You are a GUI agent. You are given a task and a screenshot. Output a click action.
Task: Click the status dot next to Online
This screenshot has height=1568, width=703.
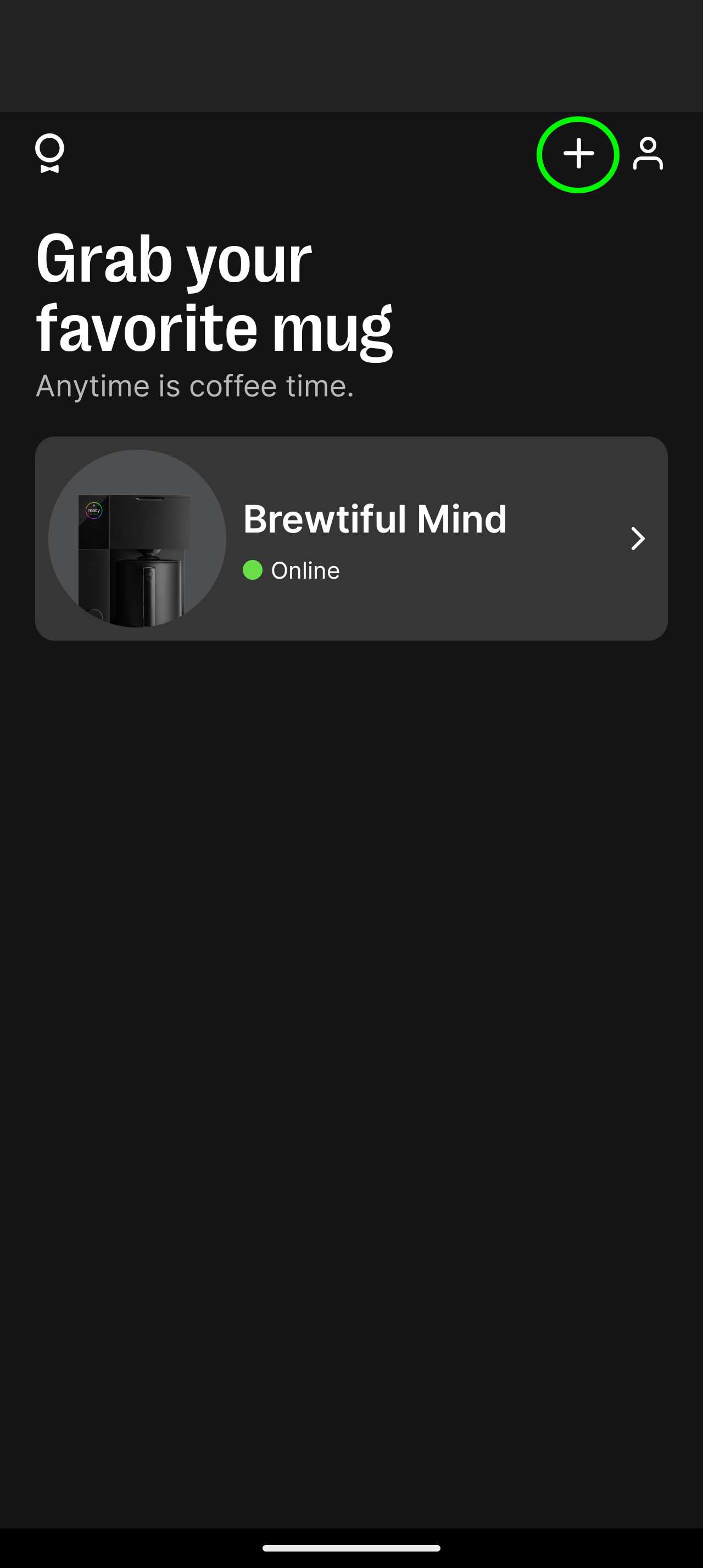252,570
